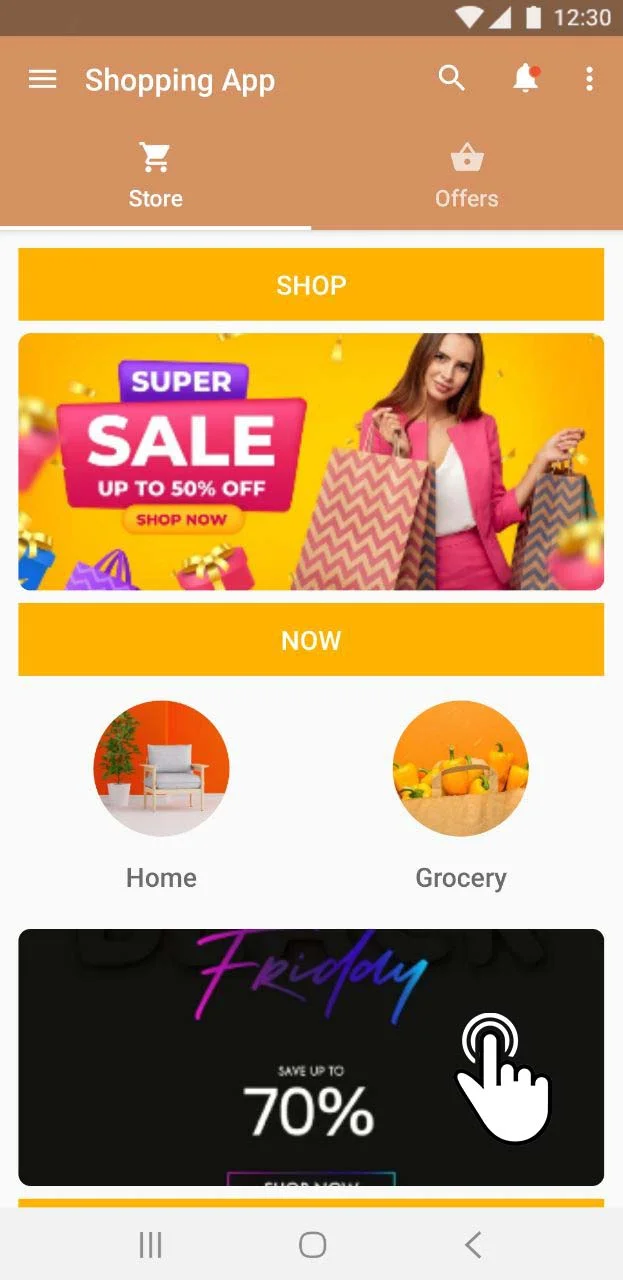Image resolution: width=623 pixels, height=1280 pixels.
Task: Tap the NOW button
Action: coord(311,640)
